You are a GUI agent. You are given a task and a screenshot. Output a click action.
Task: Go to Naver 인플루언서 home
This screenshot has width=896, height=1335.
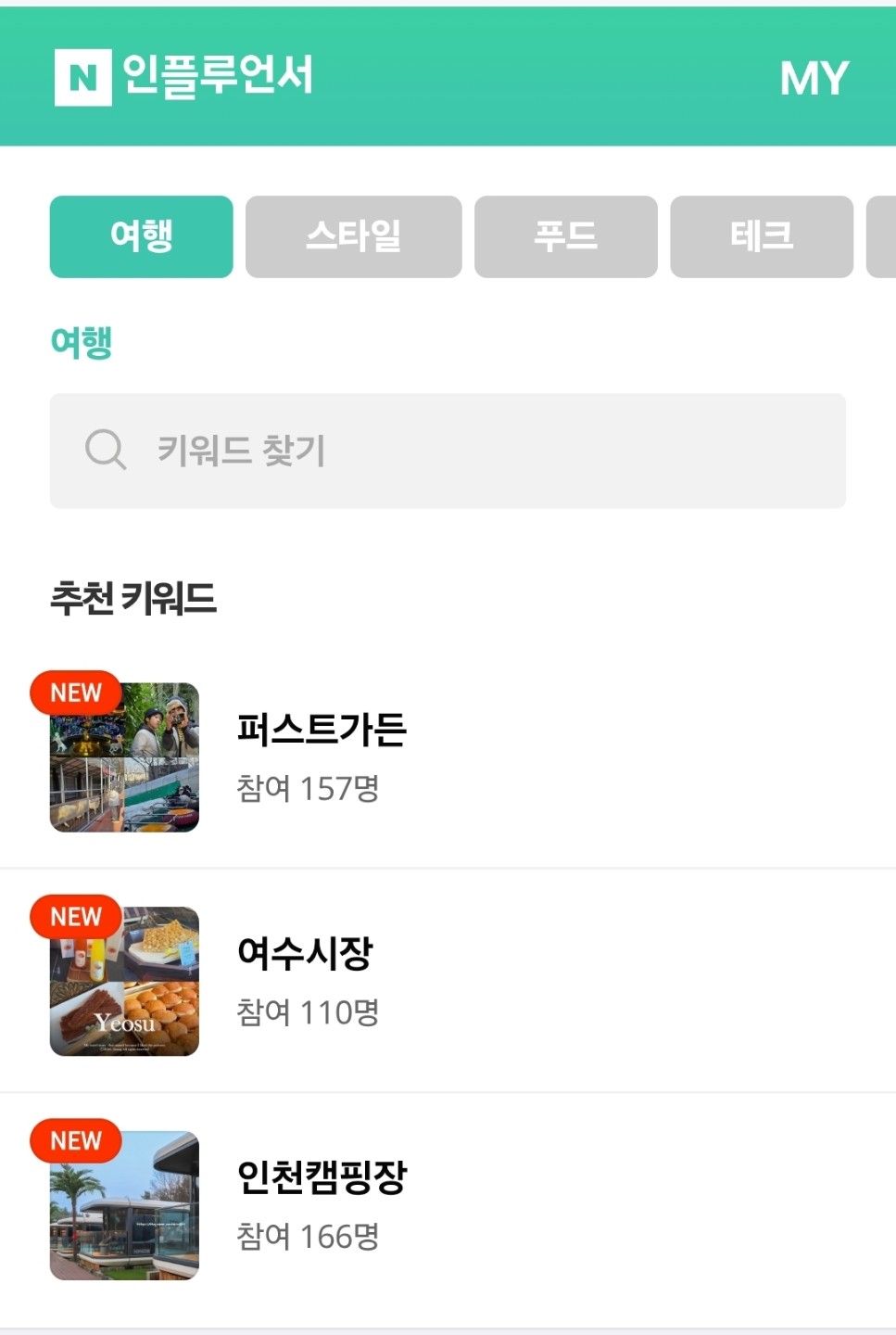tap(184, 76)
